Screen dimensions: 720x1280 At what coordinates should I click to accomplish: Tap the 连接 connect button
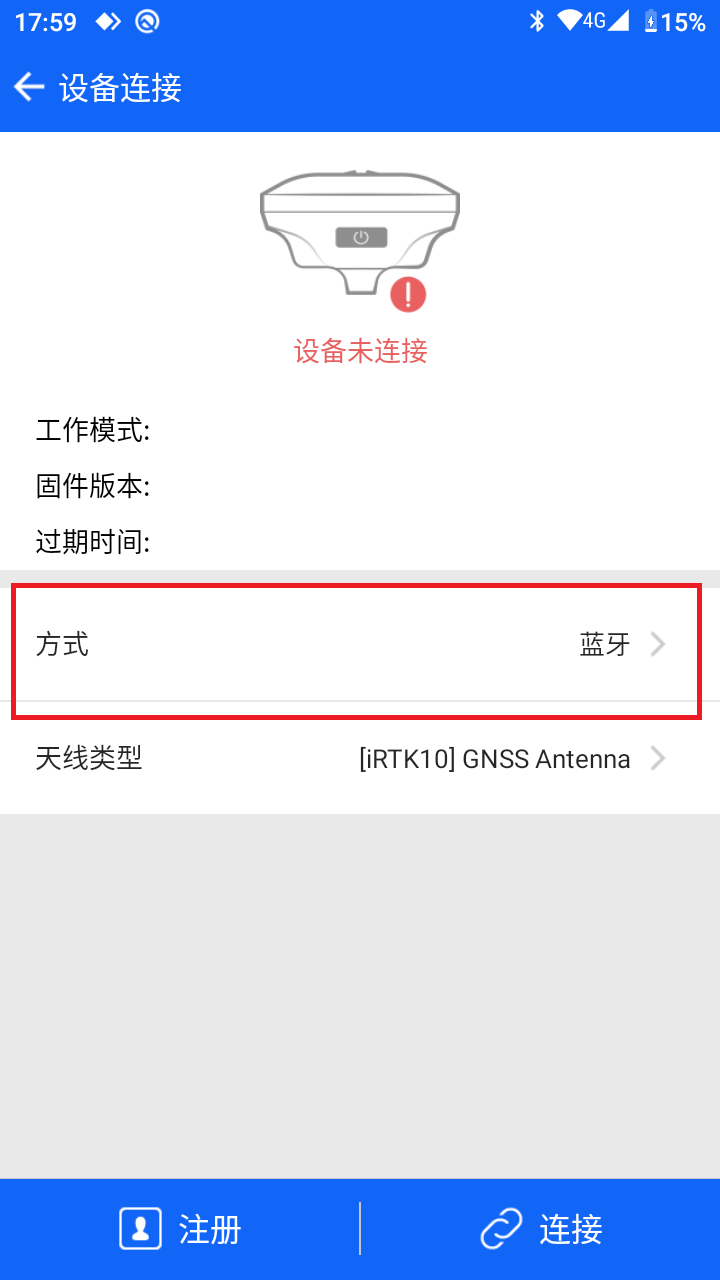coord(541,1229)
